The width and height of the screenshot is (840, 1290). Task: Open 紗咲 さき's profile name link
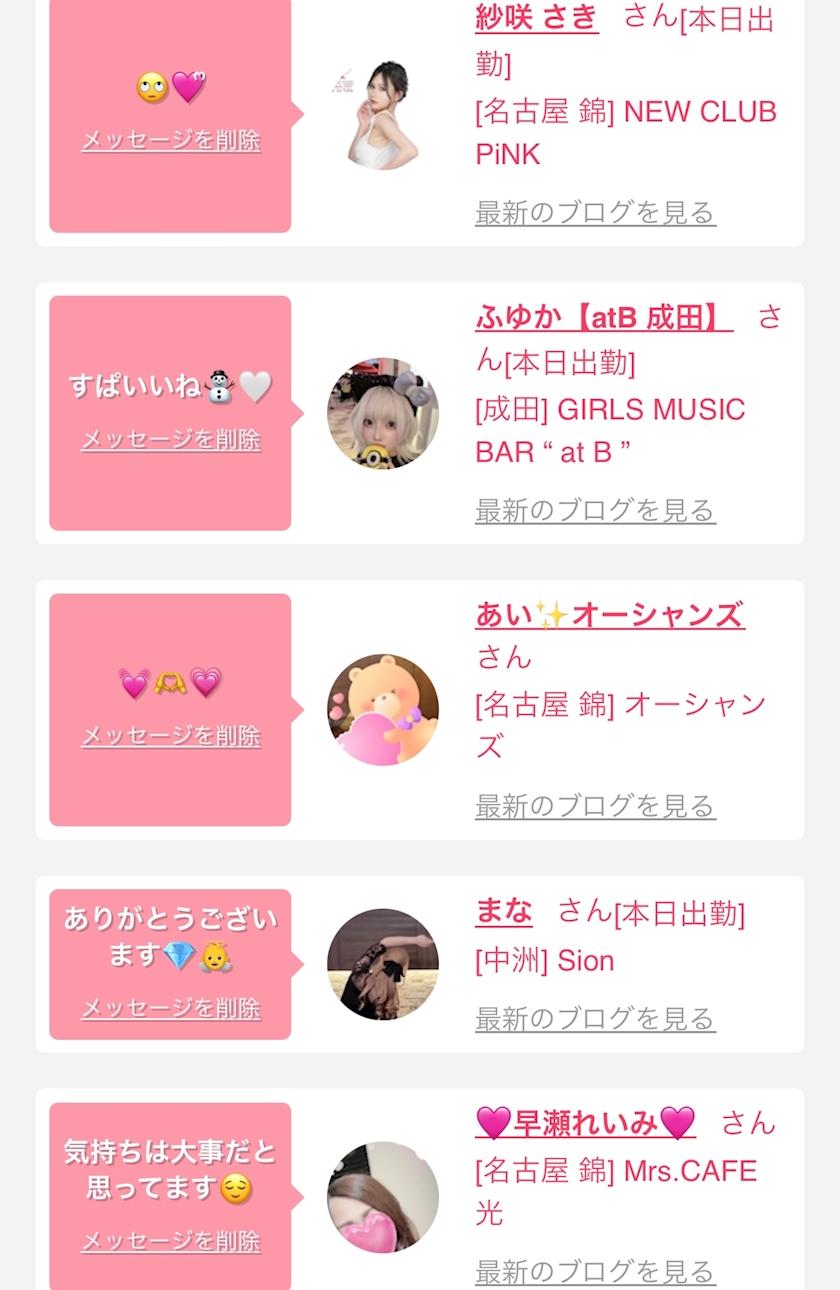(537, 18)
